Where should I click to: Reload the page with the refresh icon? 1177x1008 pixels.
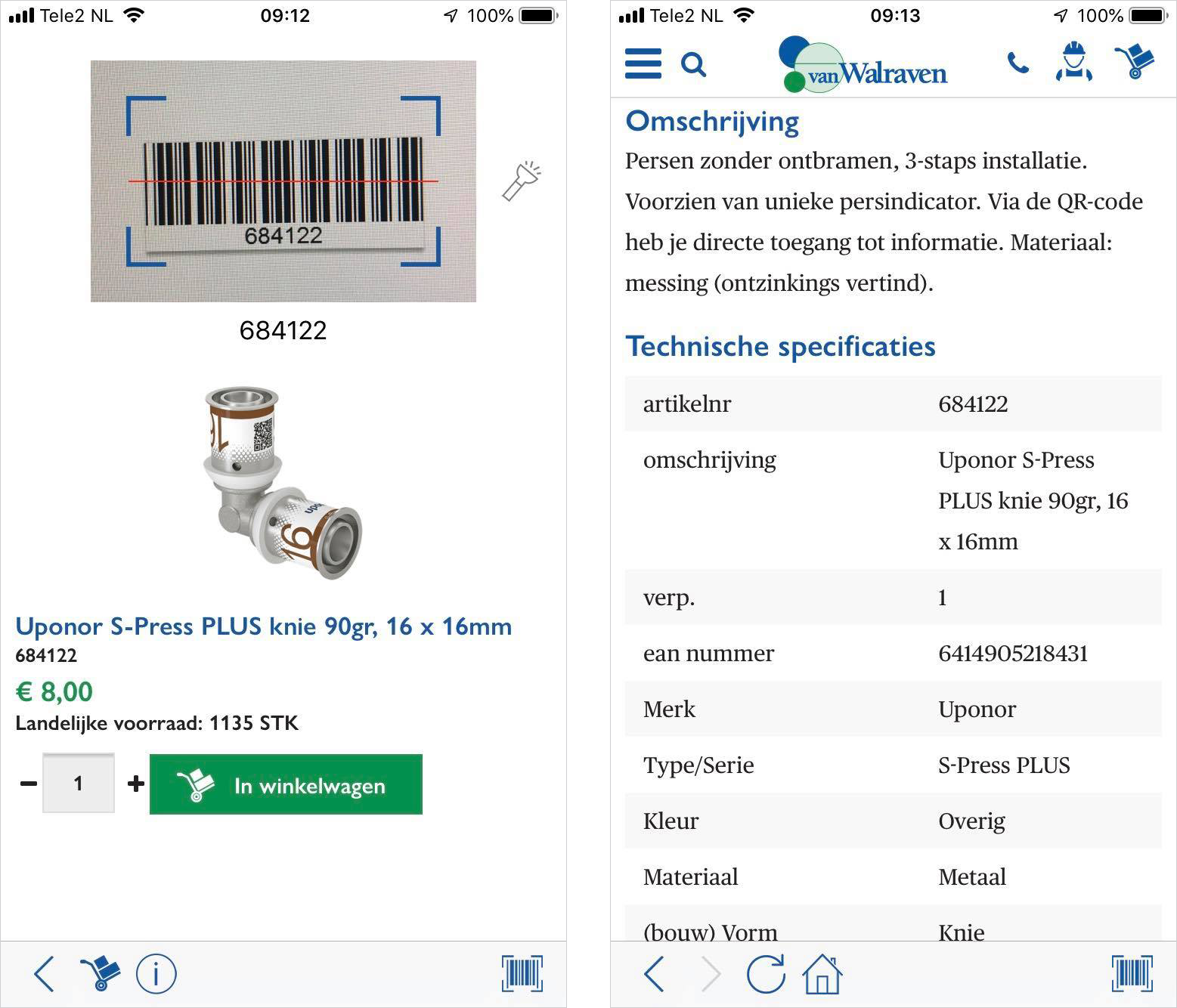pos(766,973)
